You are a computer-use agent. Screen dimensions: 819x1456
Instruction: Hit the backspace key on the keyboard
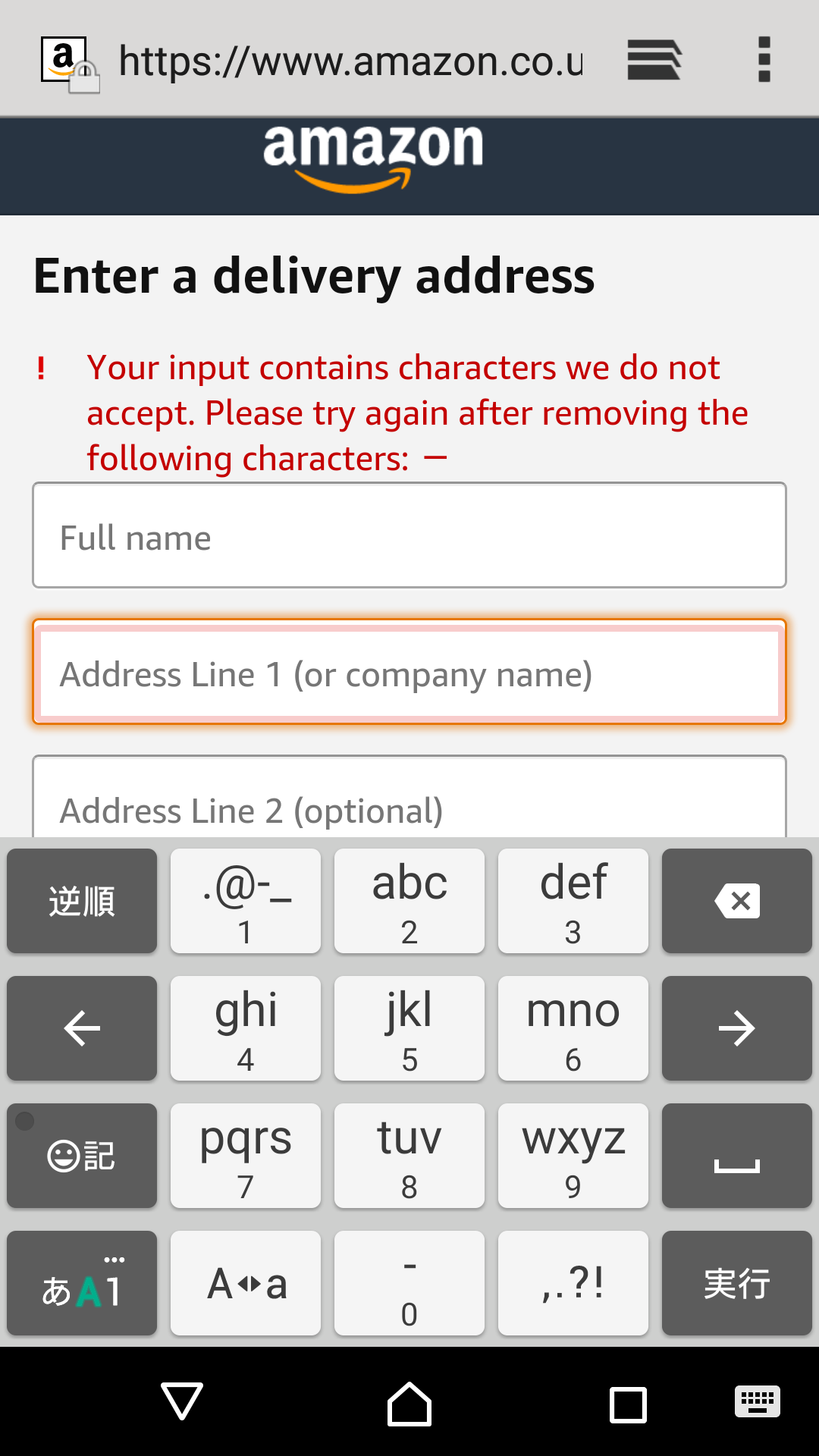[x=736, y=901]
